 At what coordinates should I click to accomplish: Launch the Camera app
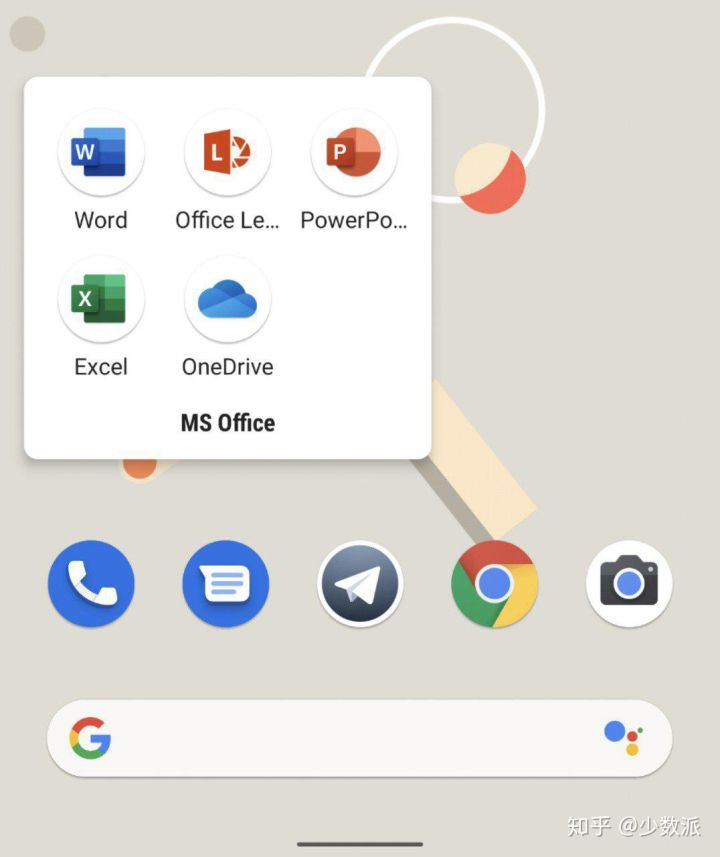pos(629,584)
